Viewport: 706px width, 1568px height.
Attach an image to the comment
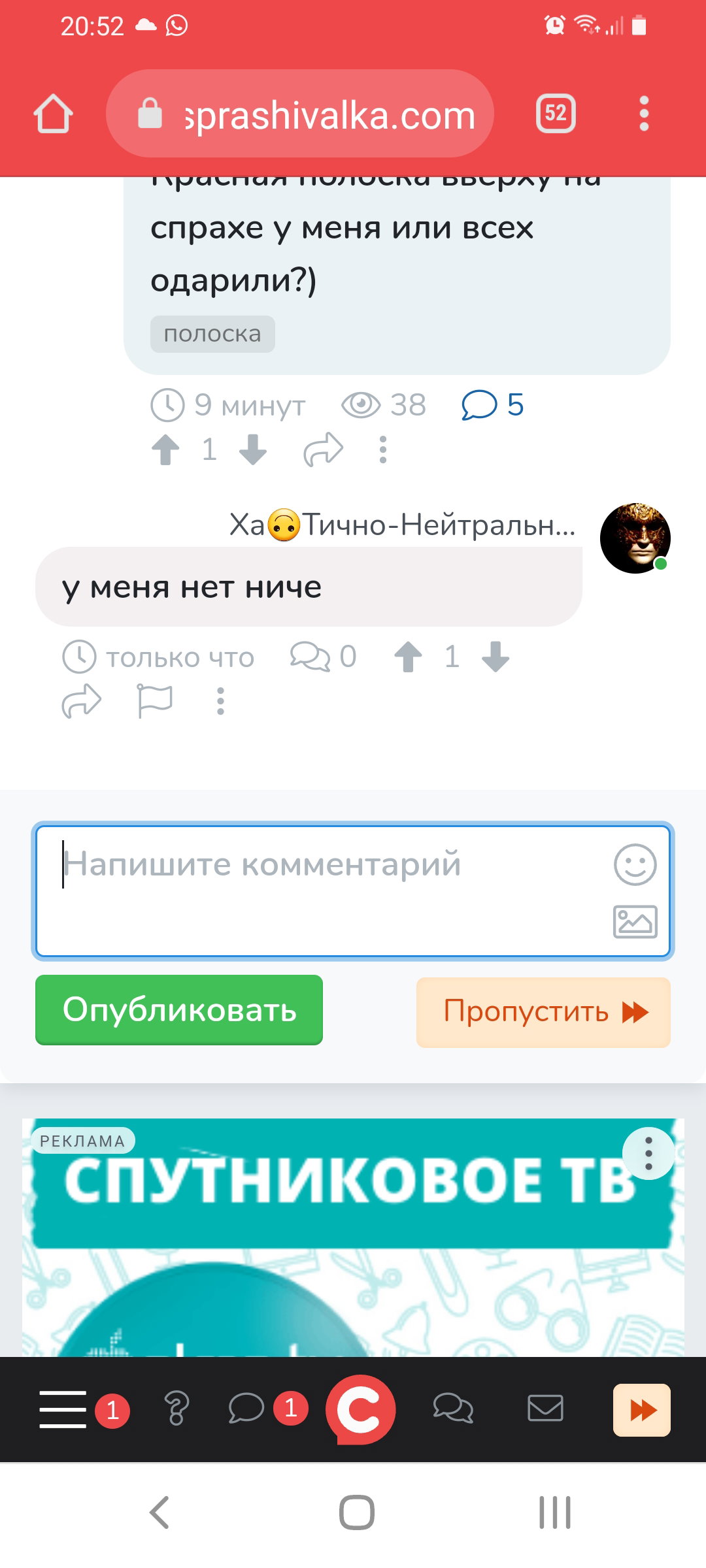[635, 922]
